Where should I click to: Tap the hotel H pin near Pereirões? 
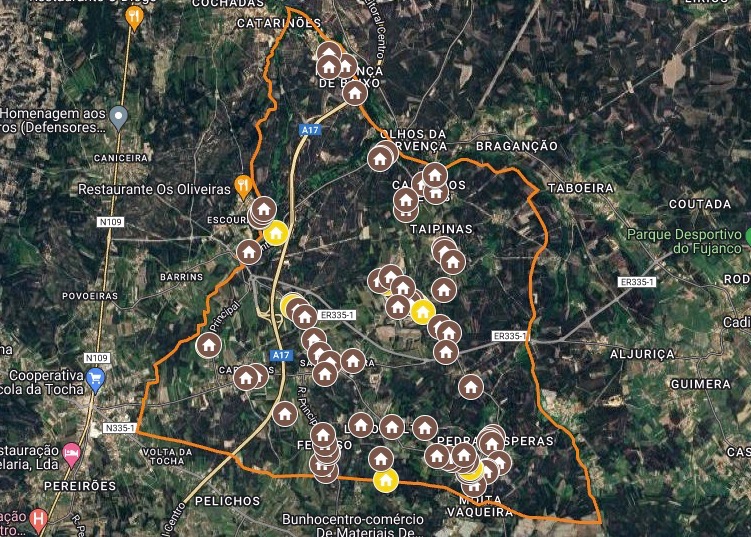(39, 518)
